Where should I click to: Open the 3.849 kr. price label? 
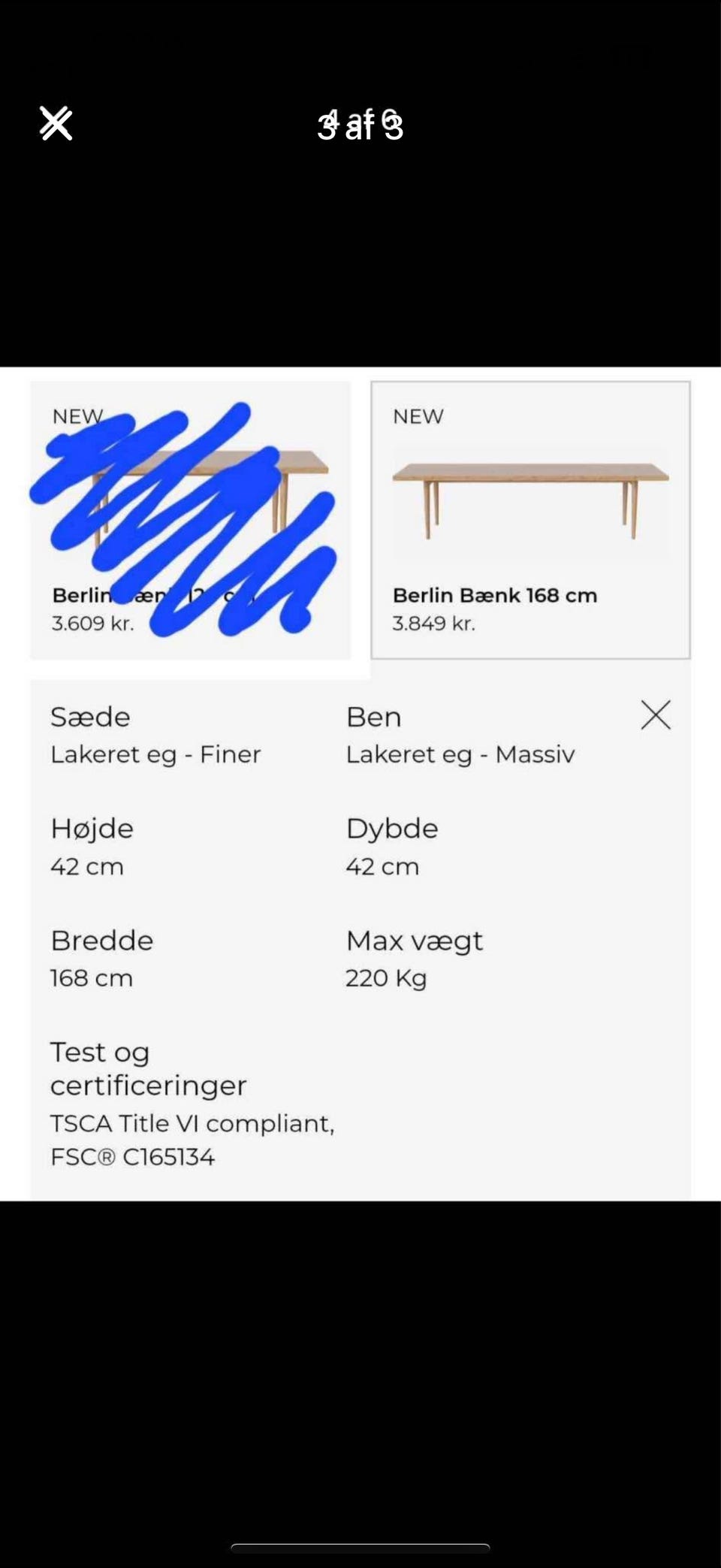434,622
